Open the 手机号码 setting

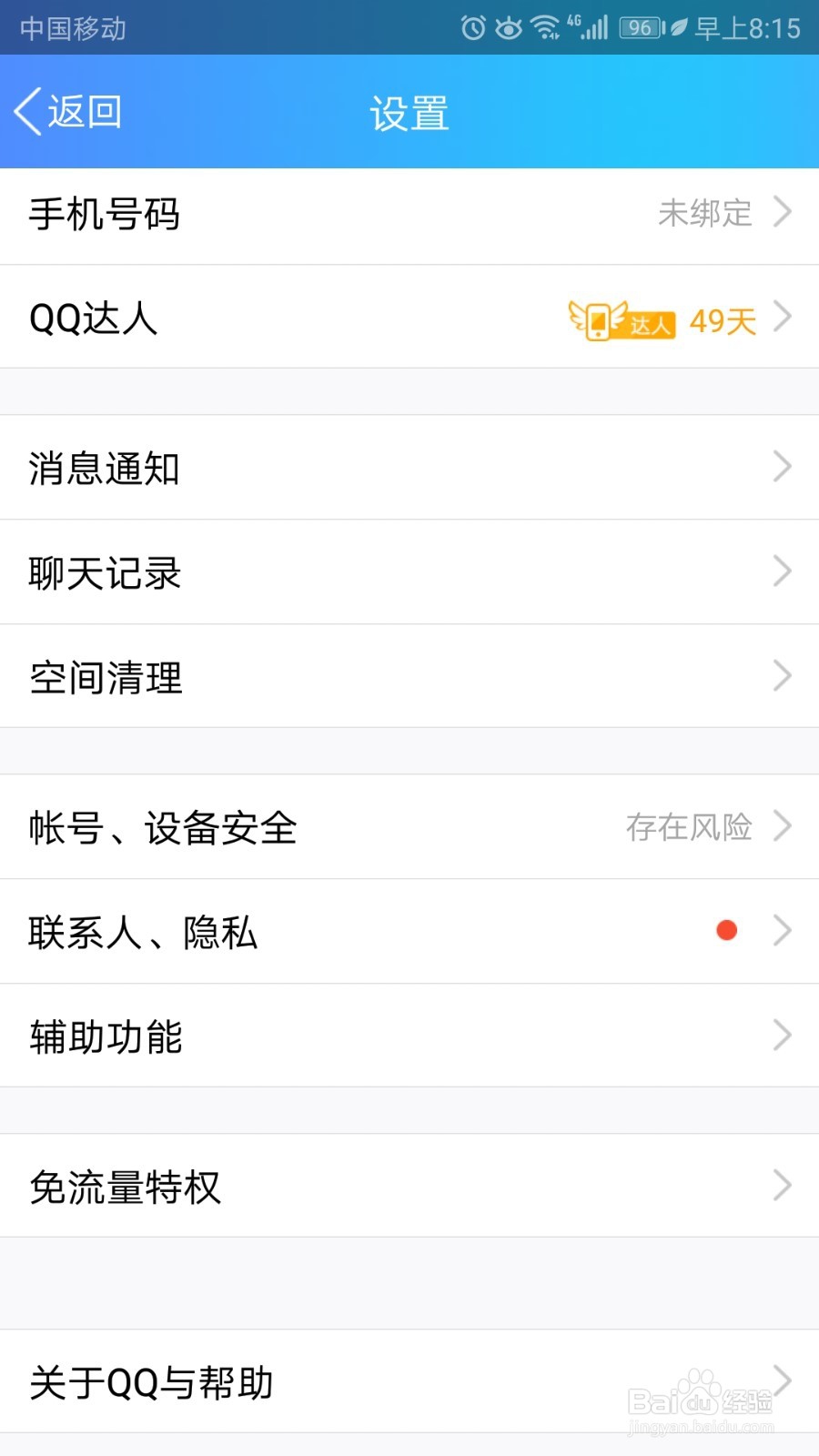[409, 215]
